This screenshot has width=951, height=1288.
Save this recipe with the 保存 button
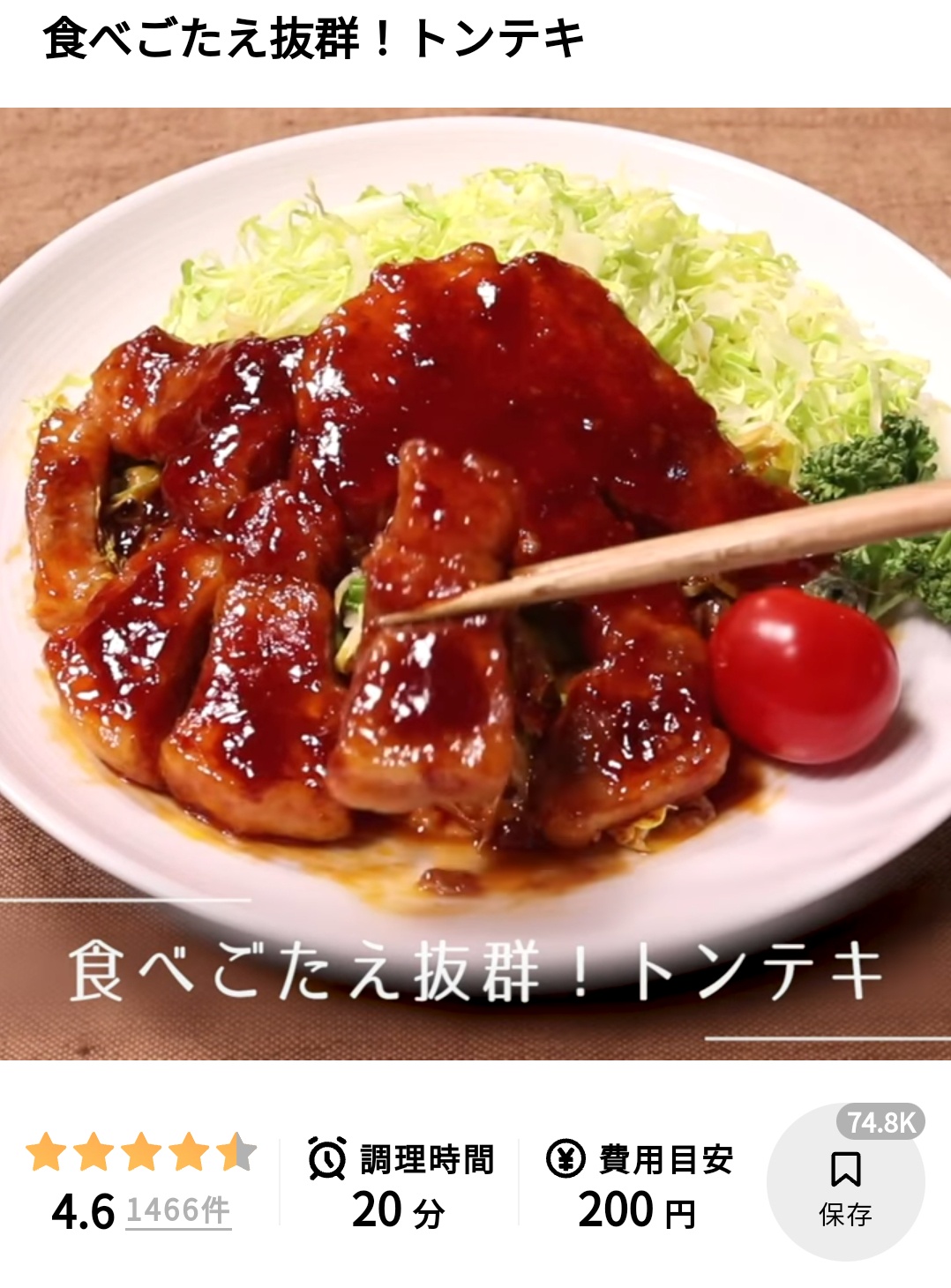pos(845,1185)
